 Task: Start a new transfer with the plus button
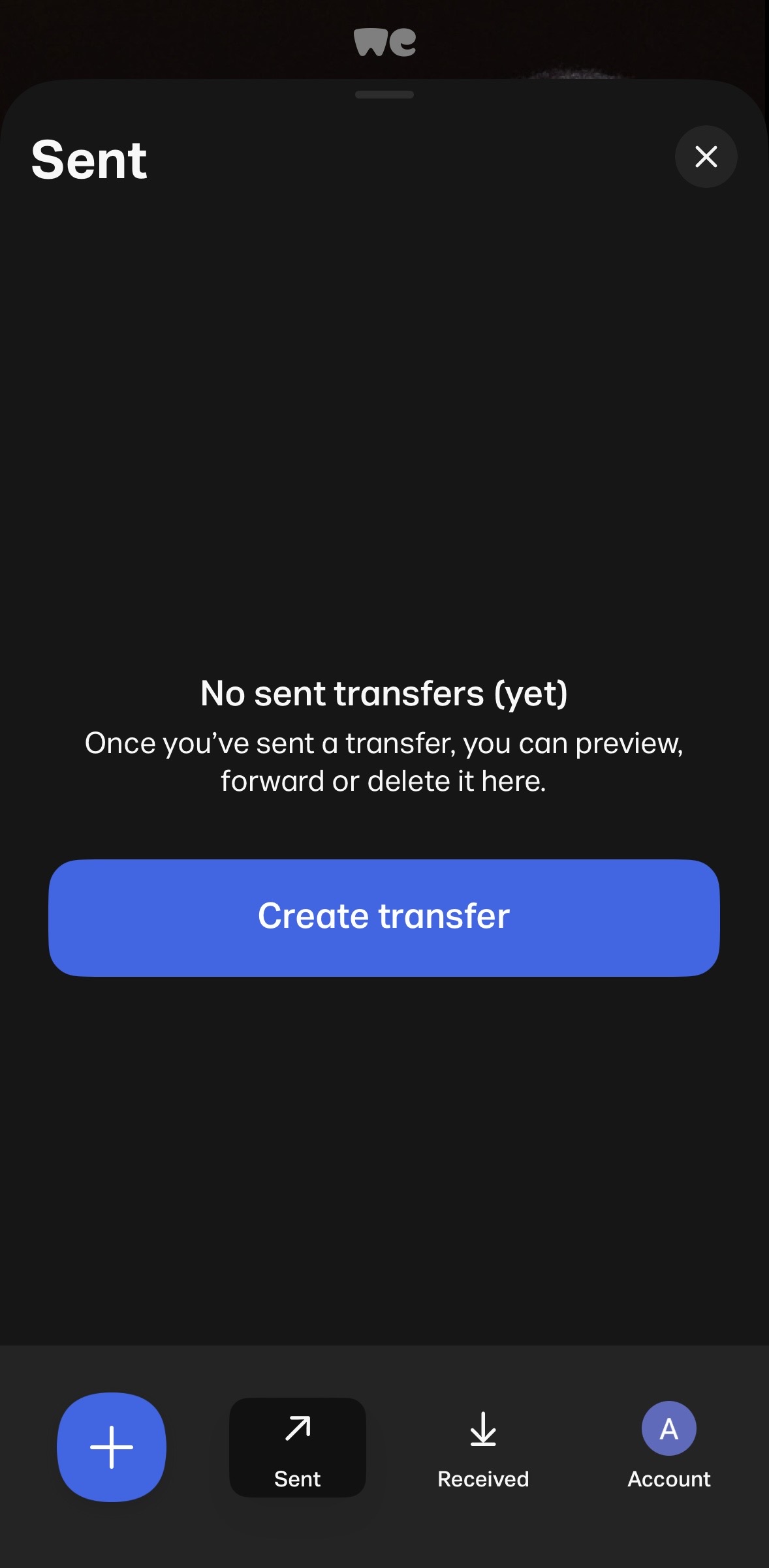click(112, 1447)
